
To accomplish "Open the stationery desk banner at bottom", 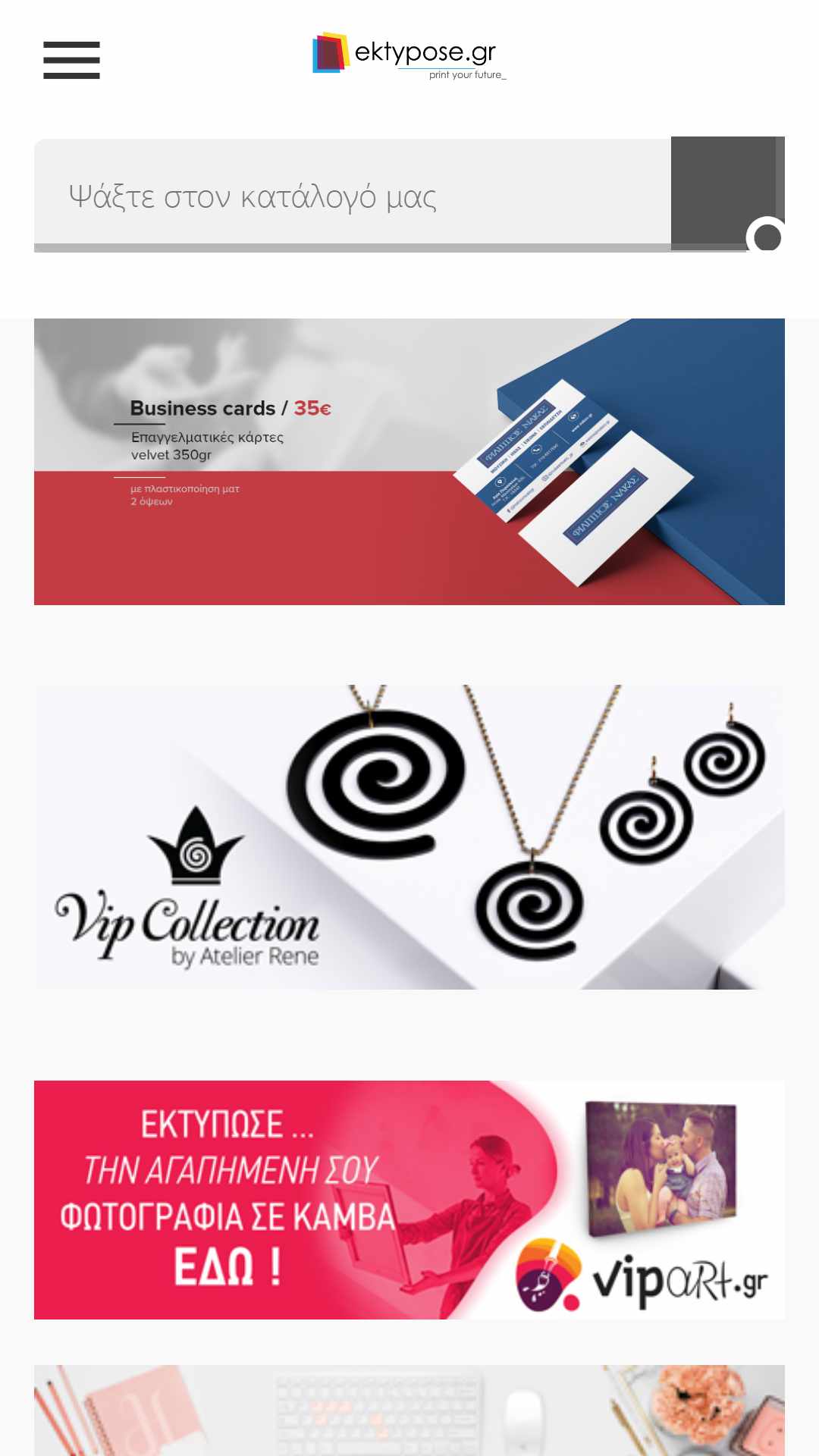I will (x=409, y=1410).
